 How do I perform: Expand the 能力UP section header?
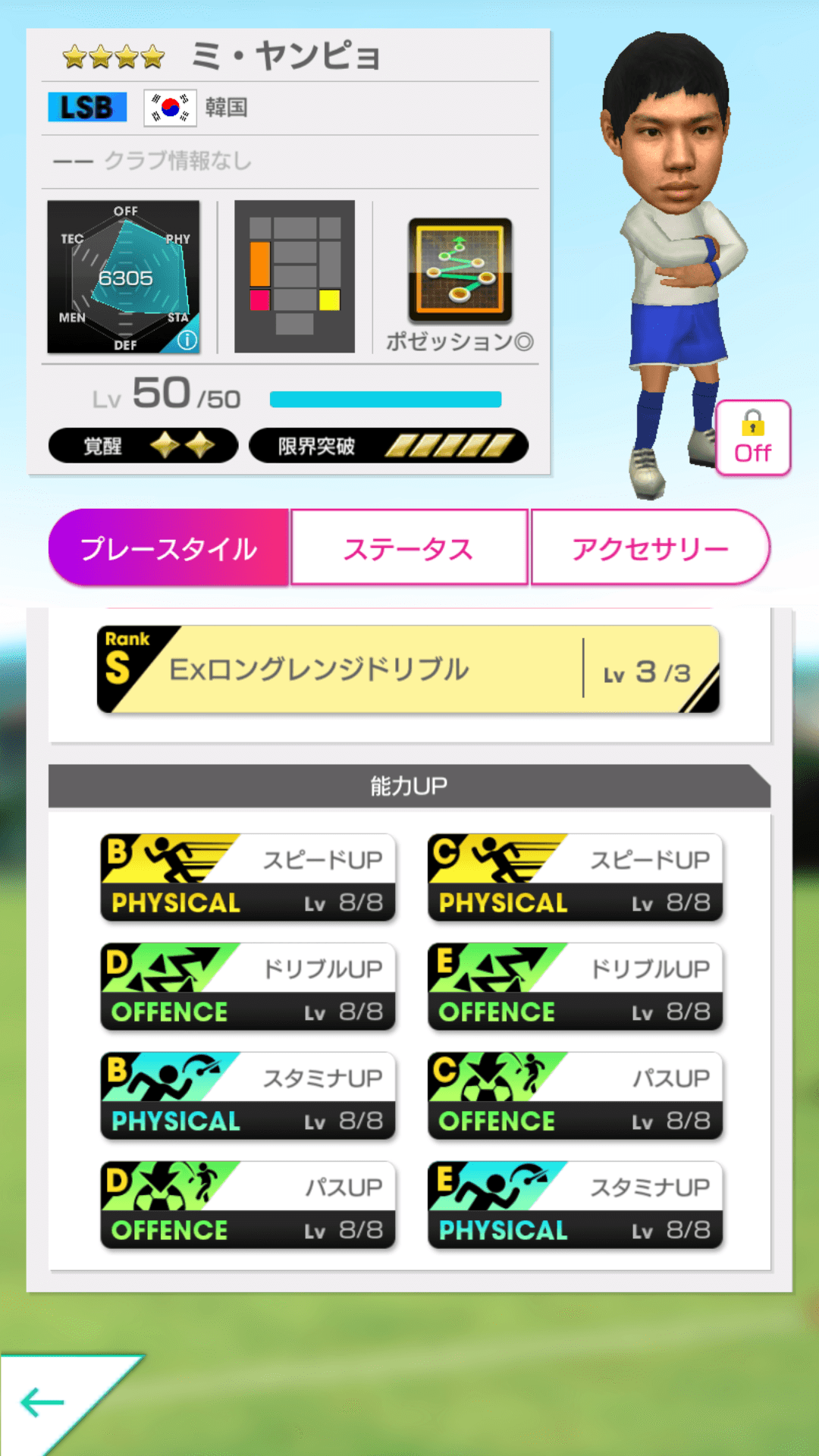pos(409,786)
